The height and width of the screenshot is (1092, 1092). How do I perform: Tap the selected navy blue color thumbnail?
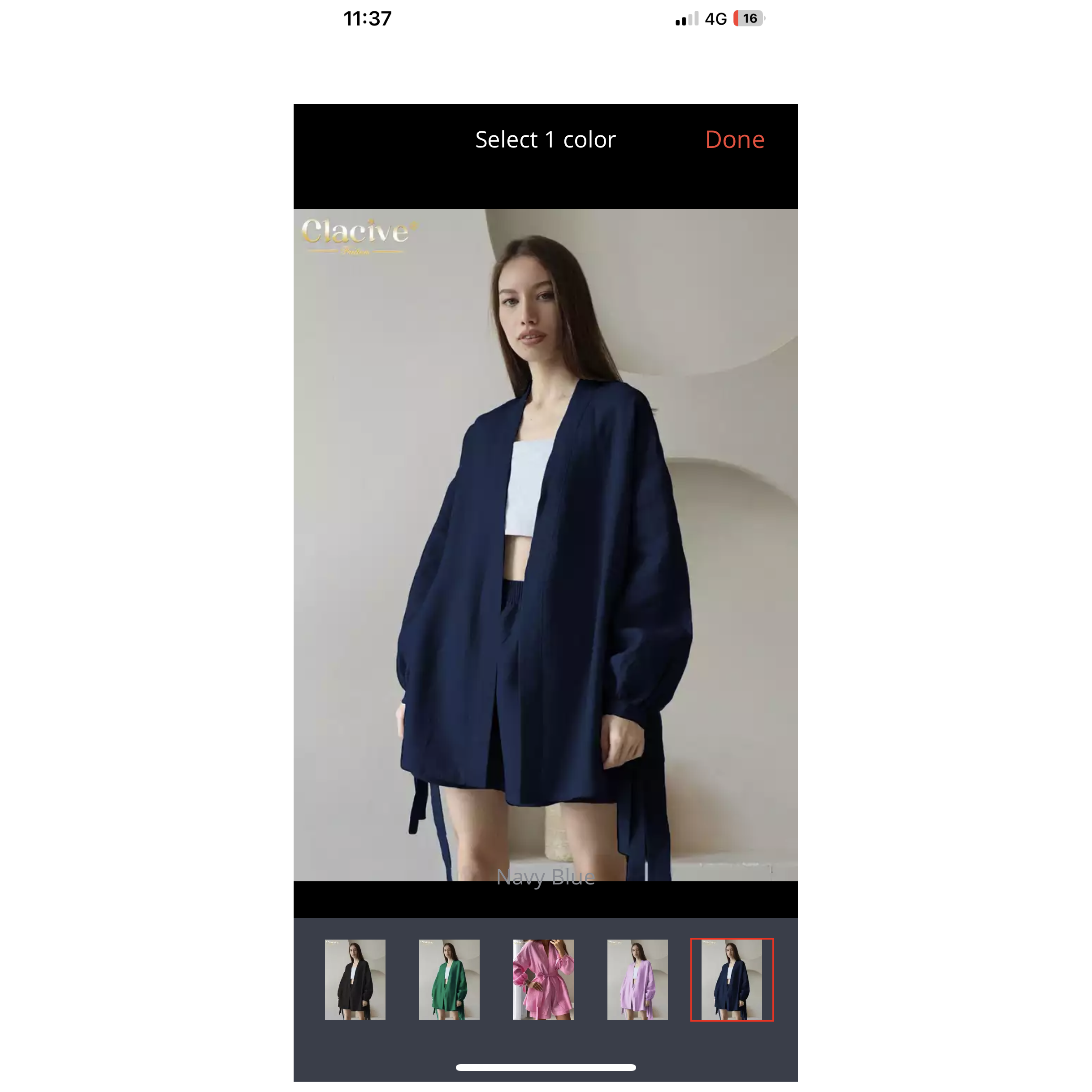pyautogui.click(x=732, y=979)
